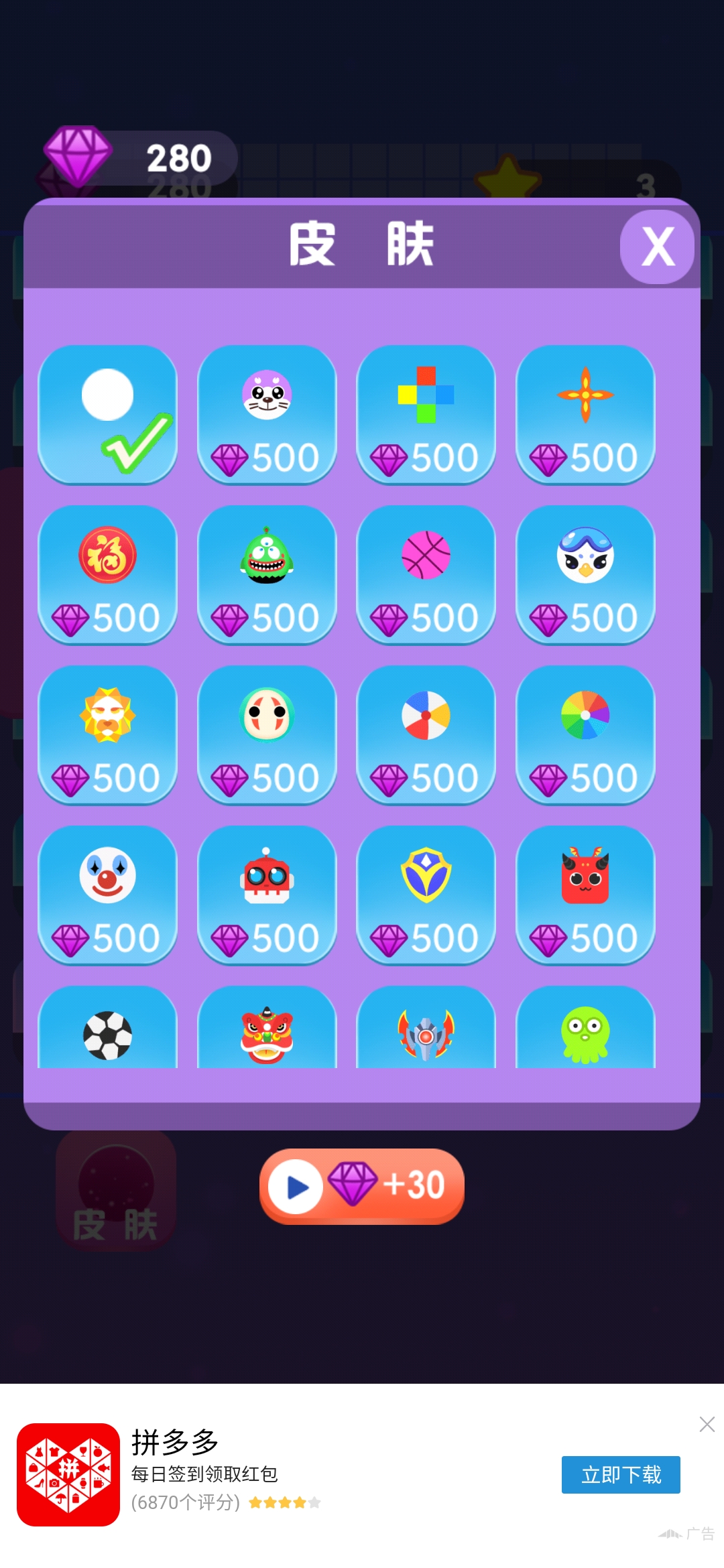Purchase the golden lion skin
This screenshot has height=1568, width=724.
[x=108, y=734]
